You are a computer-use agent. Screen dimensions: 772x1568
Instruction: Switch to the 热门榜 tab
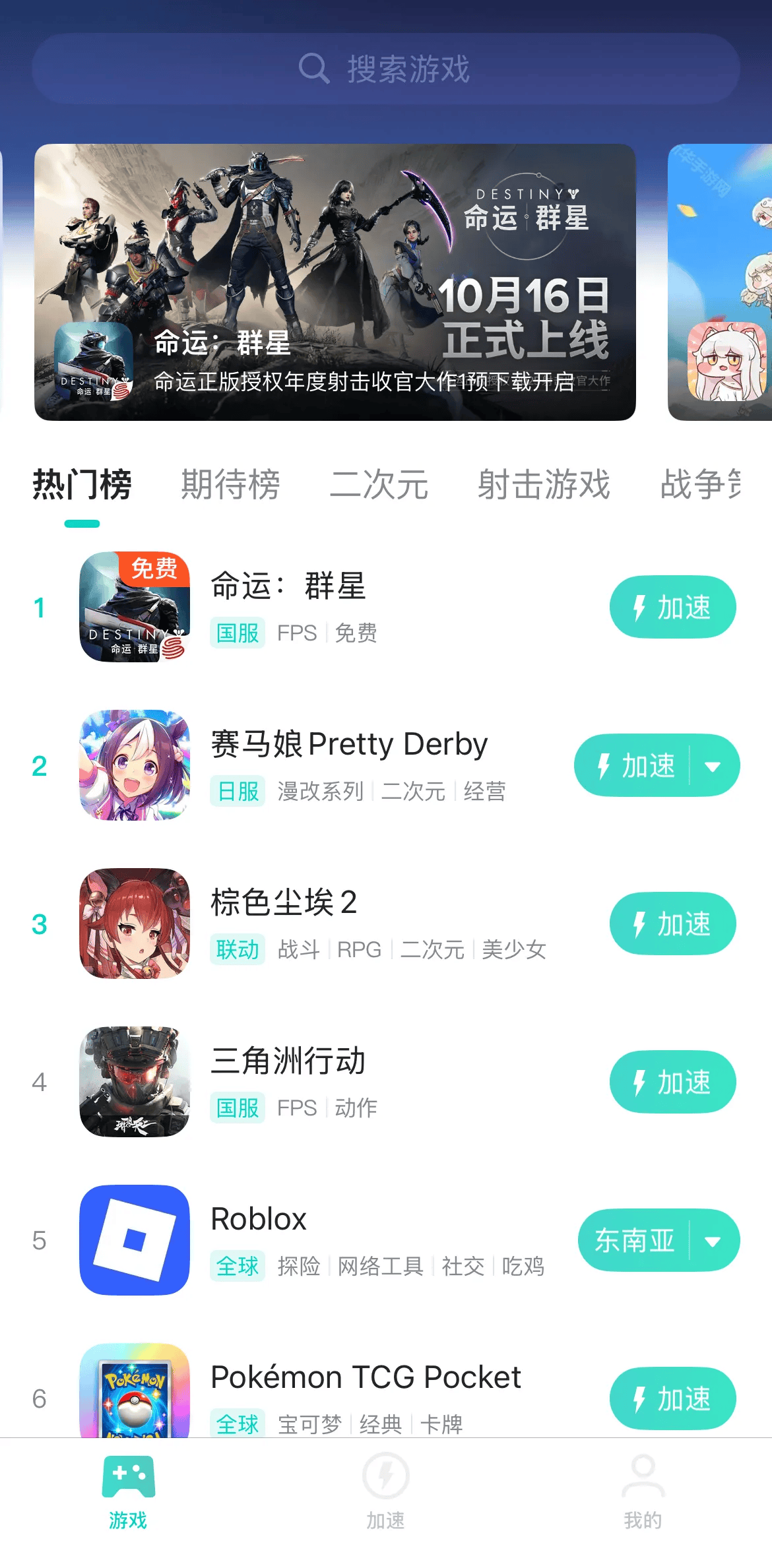pyautogui.click(x=82, y=485)
